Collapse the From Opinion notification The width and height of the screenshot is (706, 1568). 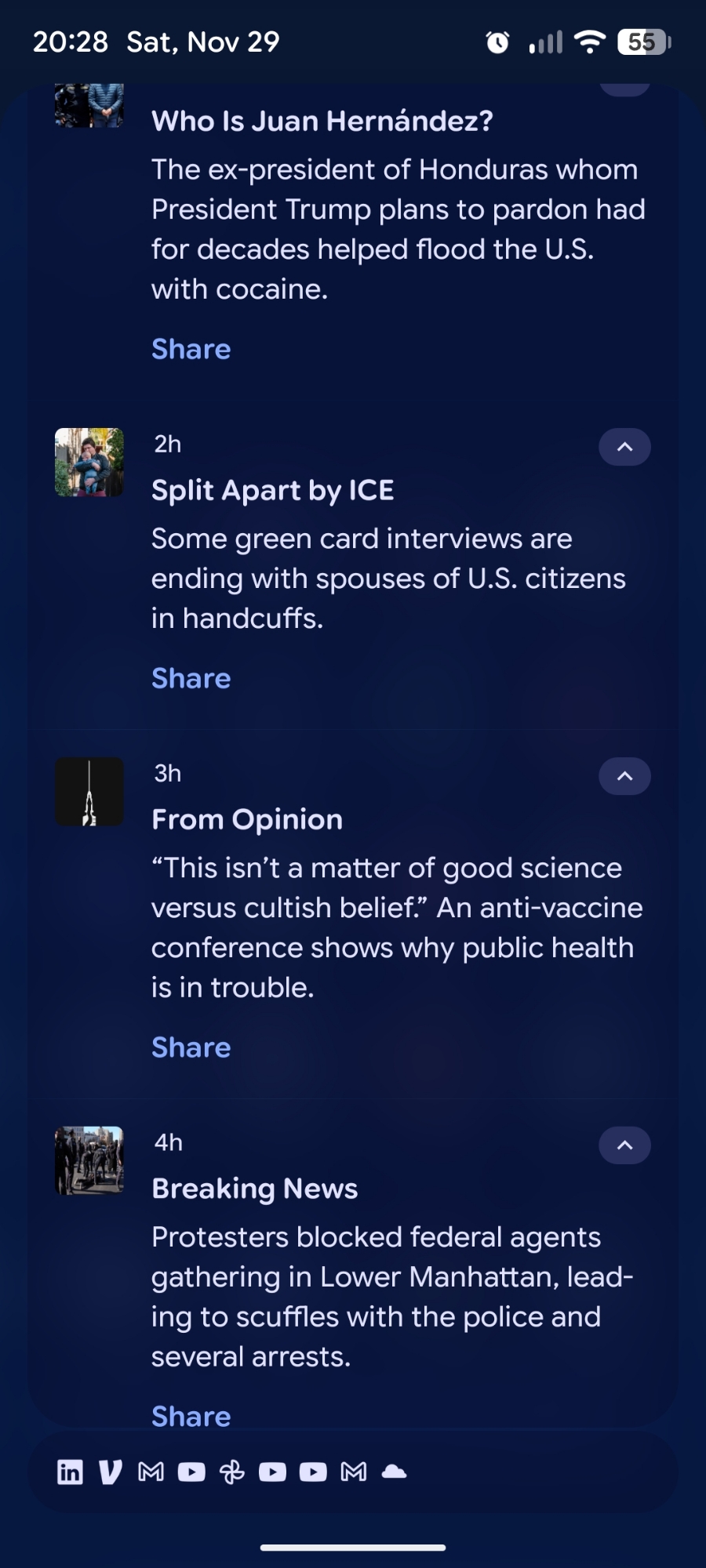624,776
